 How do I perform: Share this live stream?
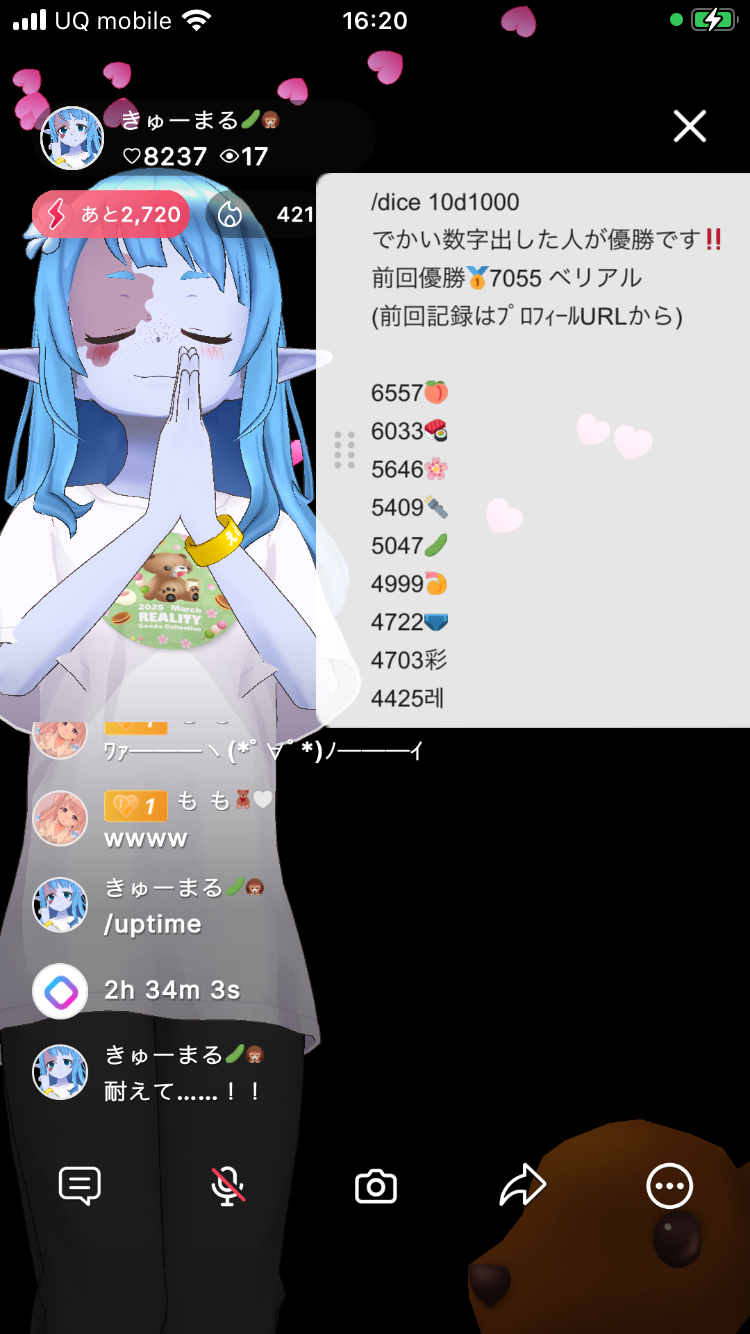tap(522, 1187)
